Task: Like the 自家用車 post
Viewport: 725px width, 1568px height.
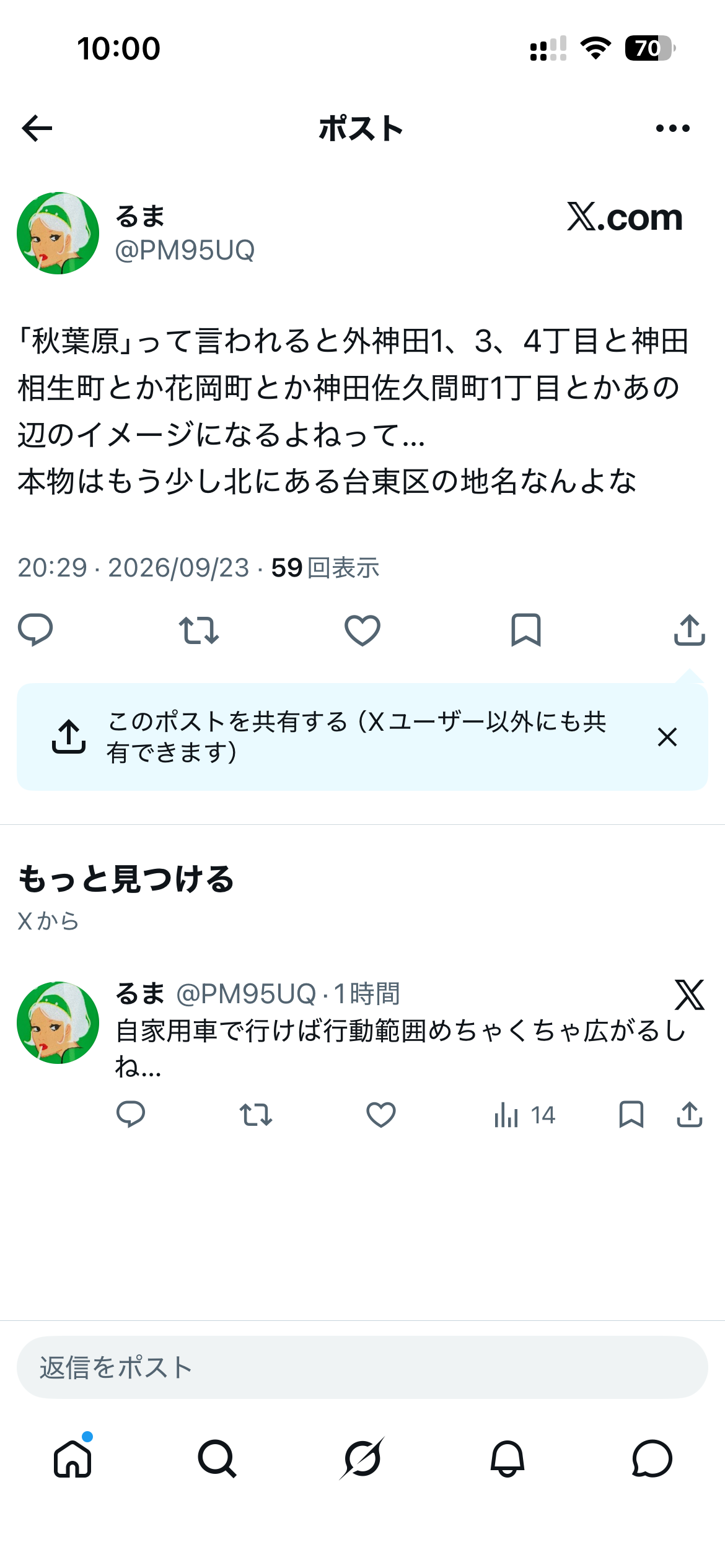Action: coord(380,1115)
